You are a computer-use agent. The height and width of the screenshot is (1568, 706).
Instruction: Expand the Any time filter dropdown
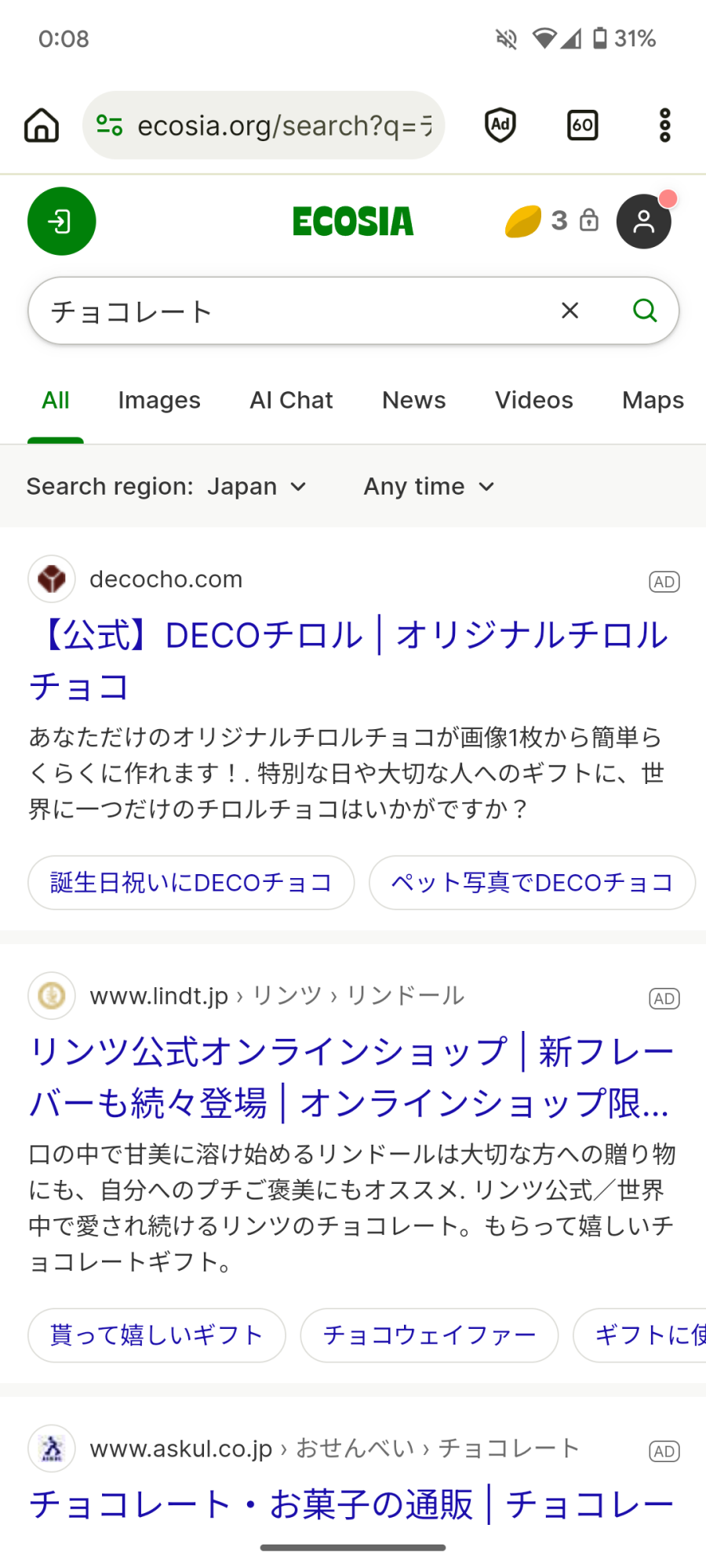429,487
